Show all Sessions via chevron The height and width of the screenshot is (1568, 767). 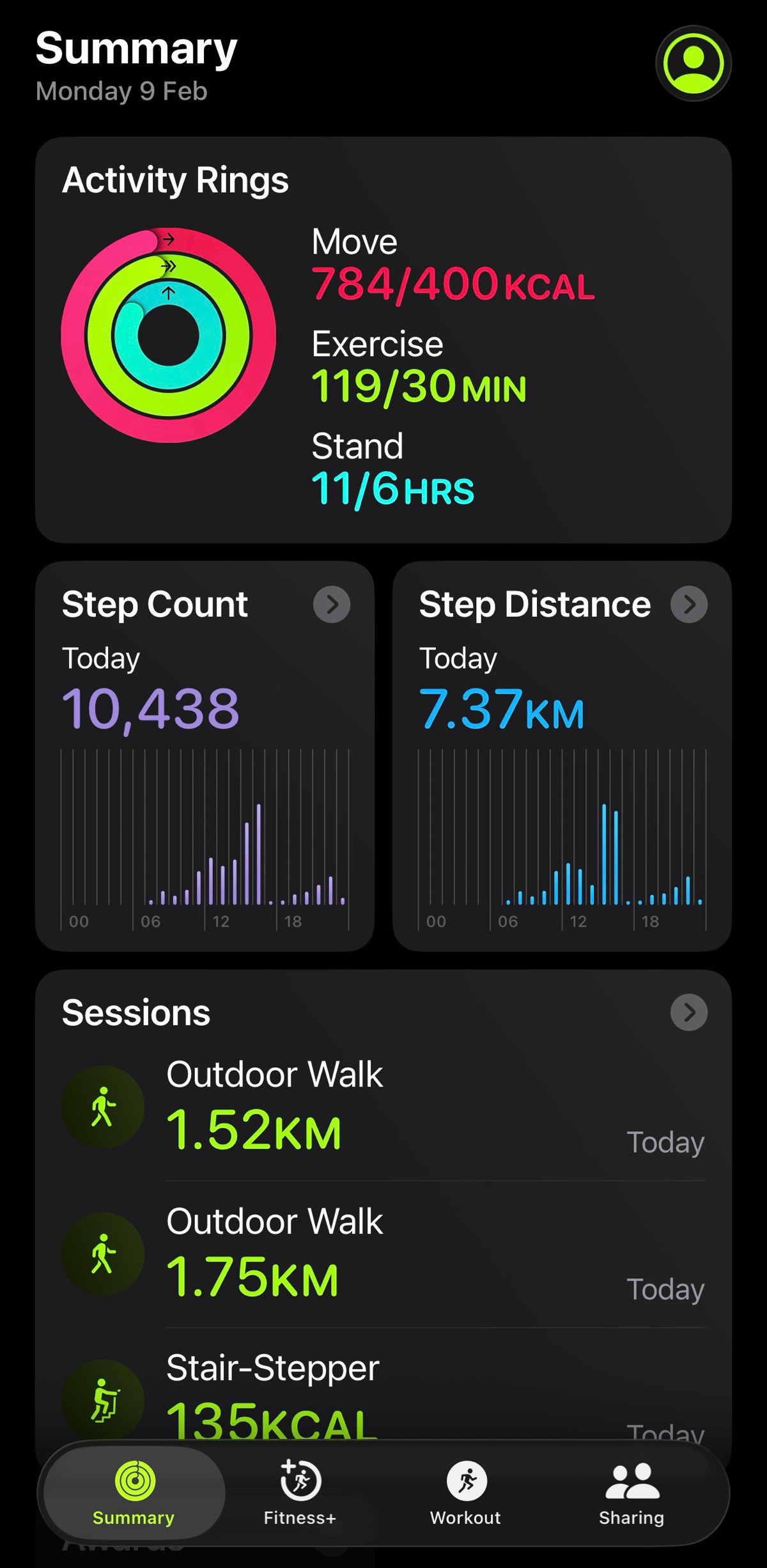(688, 1012)
